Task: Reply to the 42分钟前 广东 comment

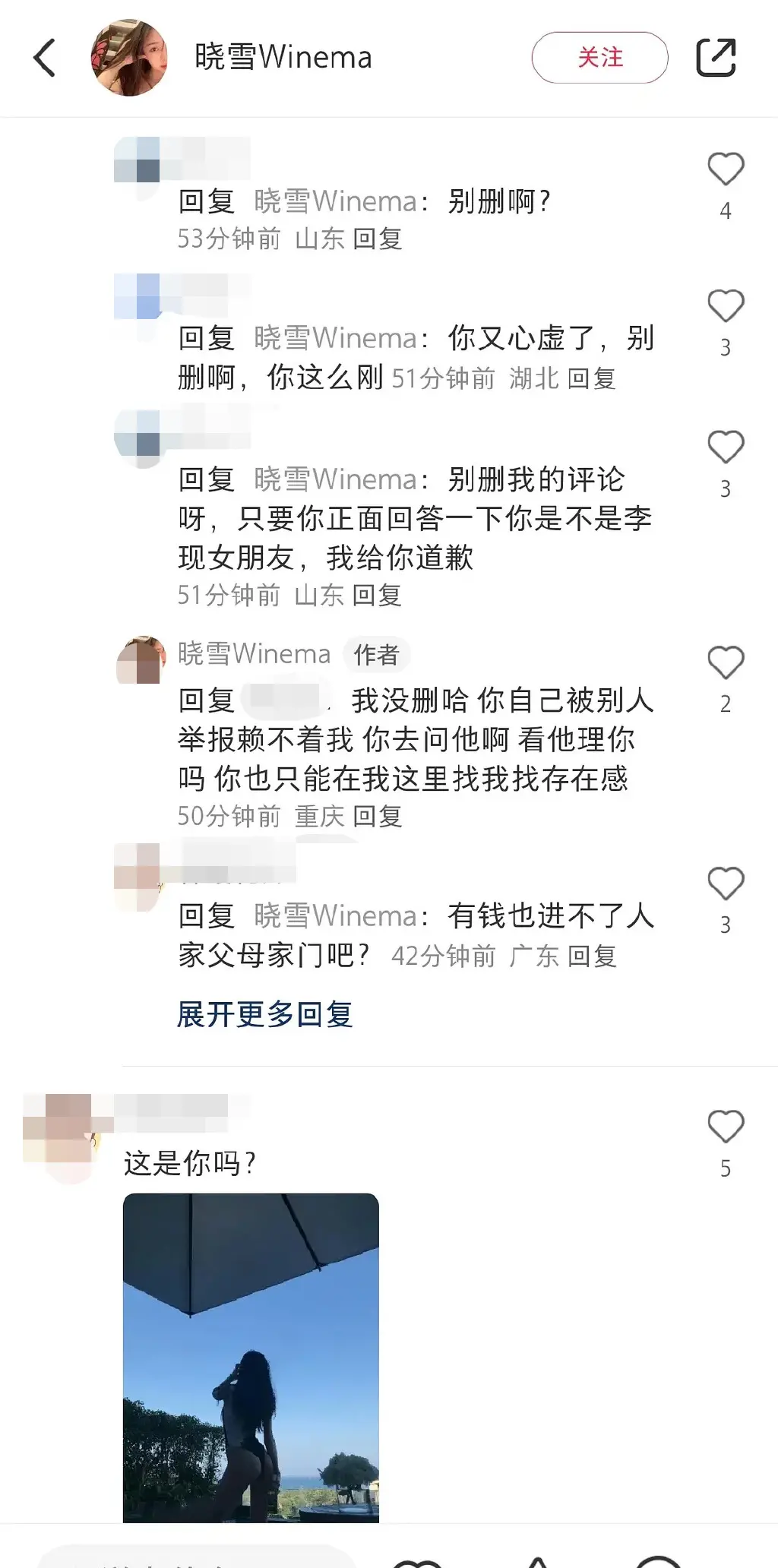Action: pyautogui.click(x=592, y=956)
